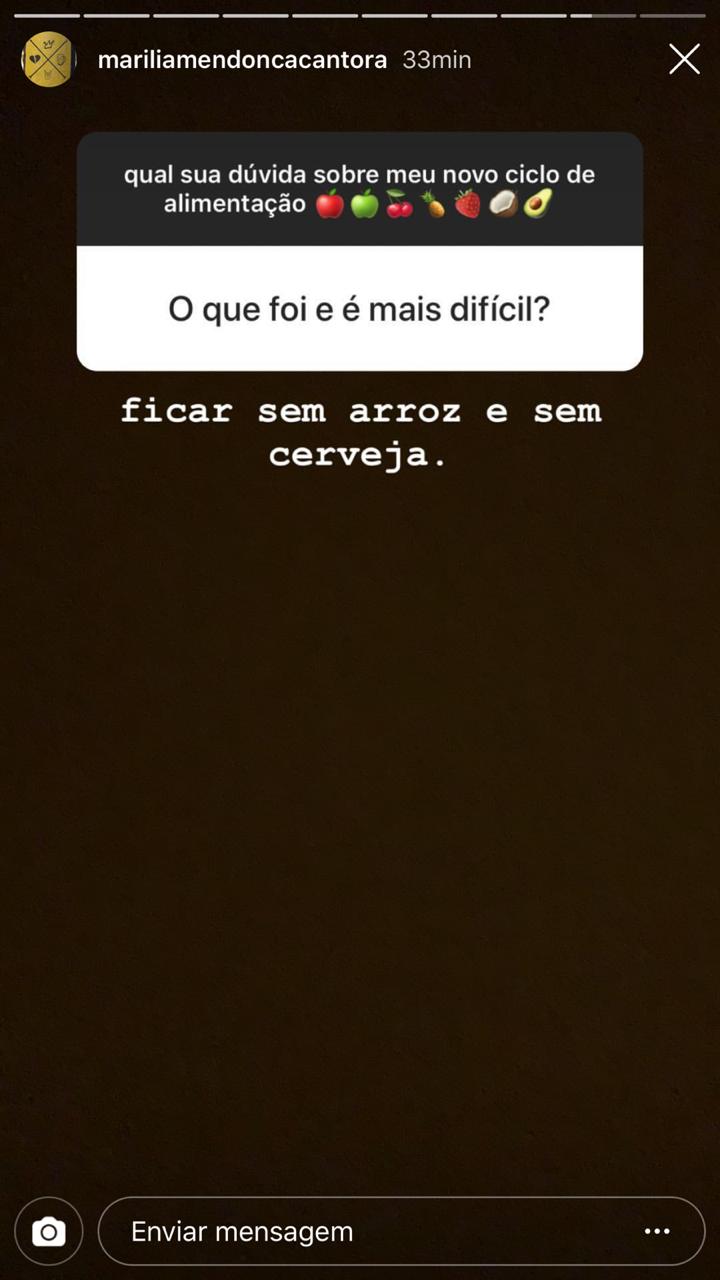
Task: Open the camera button
Action: (x=48, y=1231)
